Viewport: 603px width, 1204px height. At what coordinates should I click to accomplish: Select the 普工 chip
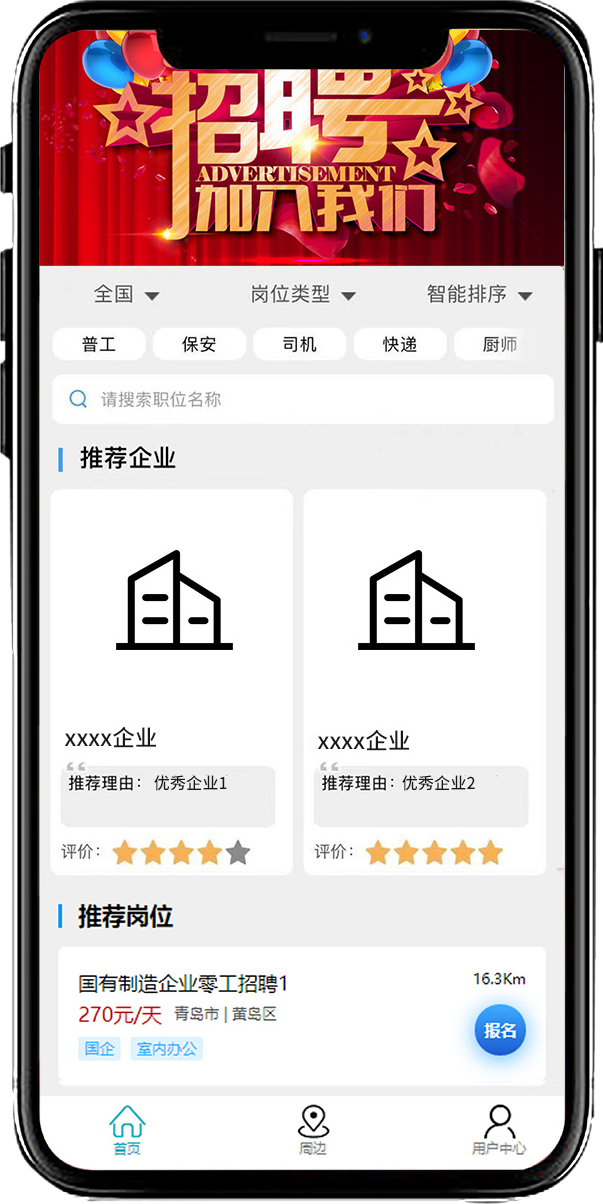pyautogui.click(x=99, y=344)
